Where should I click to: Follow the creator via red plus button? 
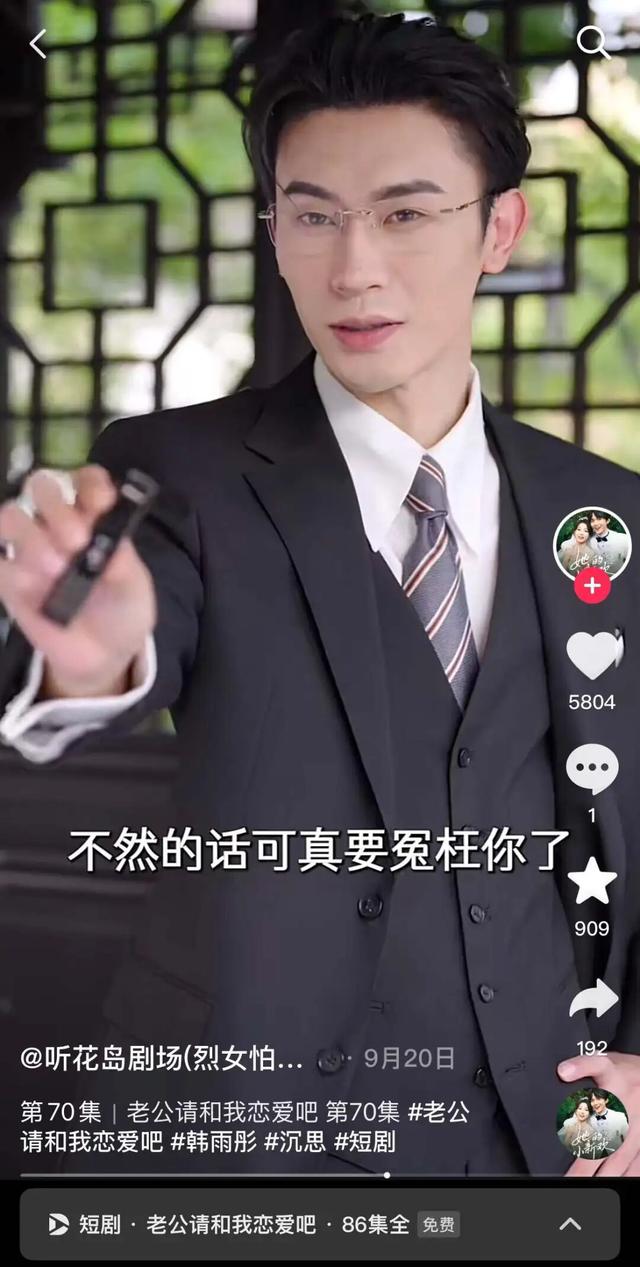tap(592, 586)
